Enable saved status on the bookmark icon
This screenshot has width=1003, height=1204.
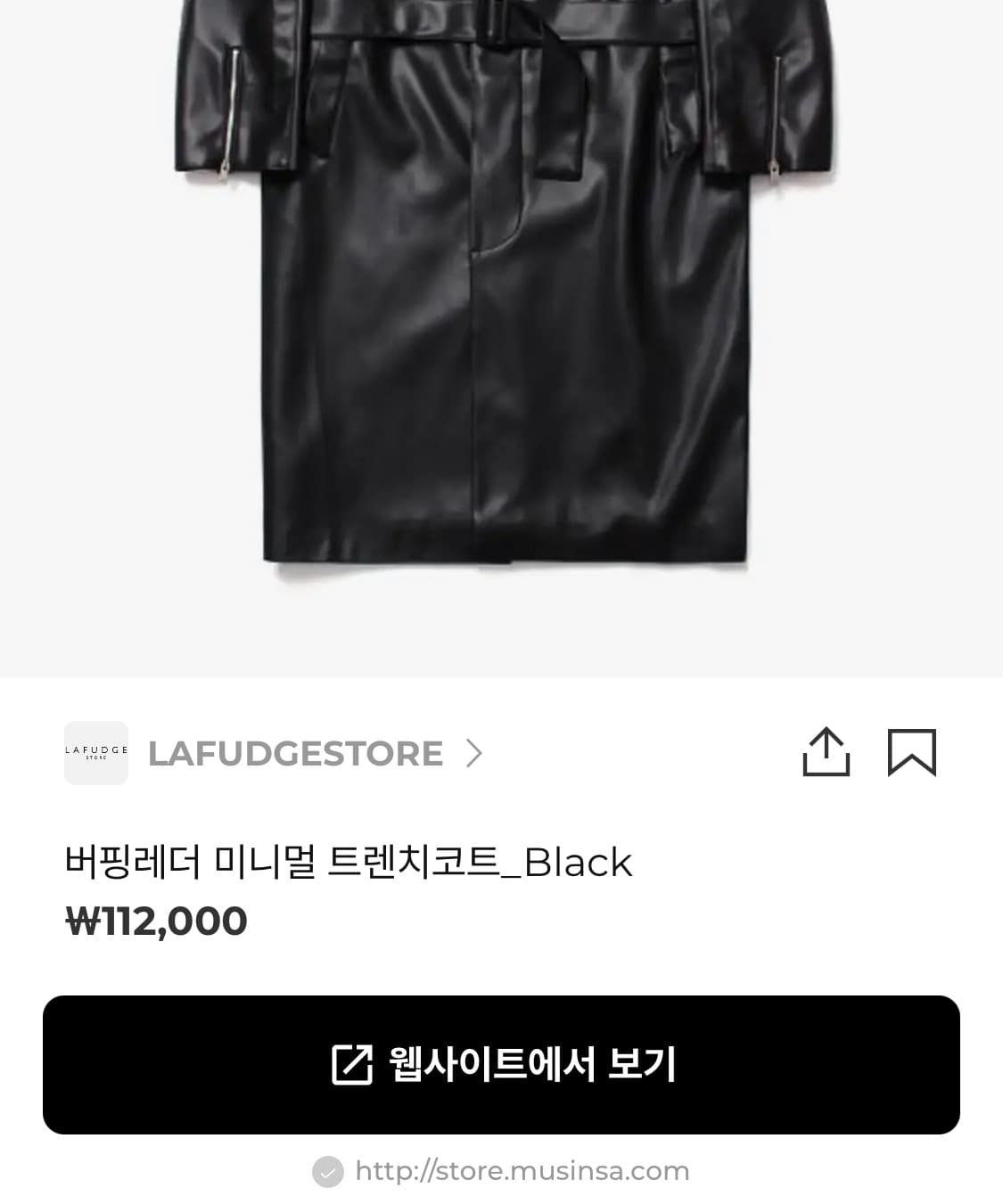[912, 753]
